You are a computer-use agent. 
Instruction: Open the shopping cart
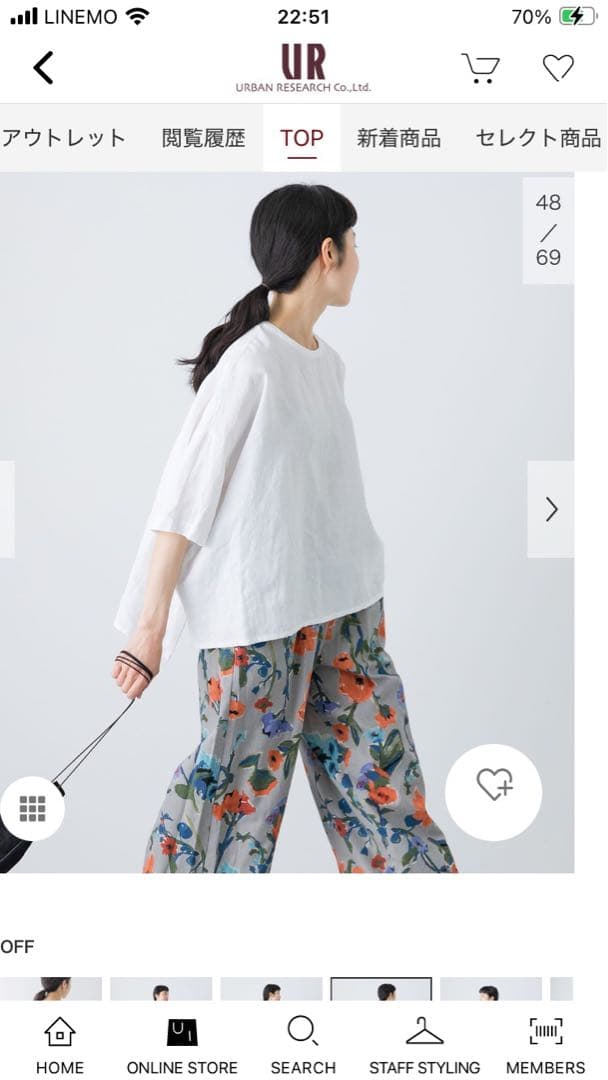pyautogui.click(x=480, y=68)
